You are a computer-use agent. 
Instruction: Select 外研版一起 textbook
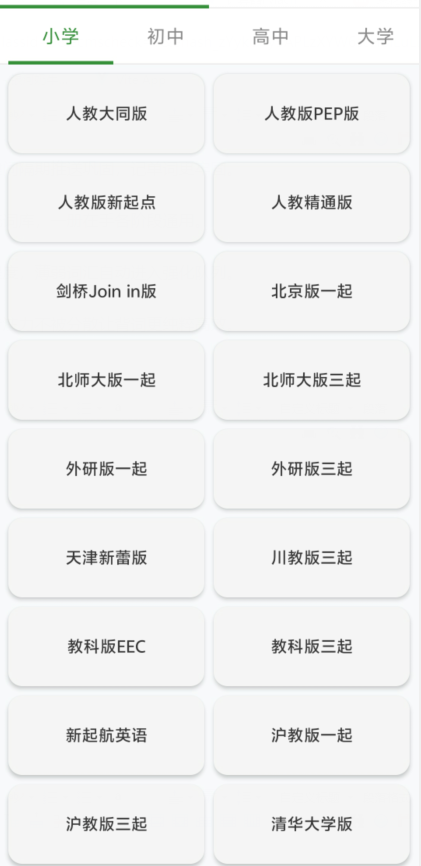pos(106,469)
